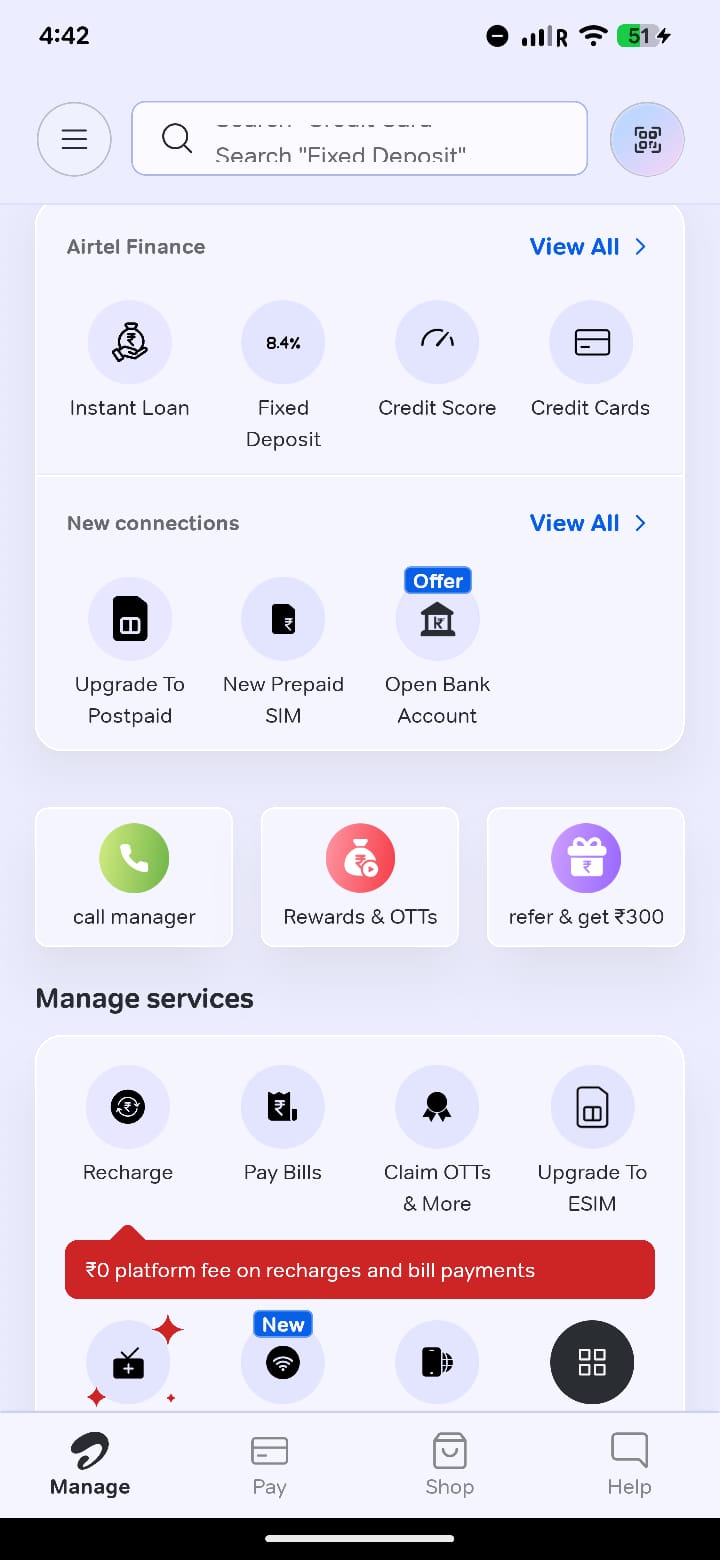Start a Recharge
720x1560 pixels.
click(128, 1125)
